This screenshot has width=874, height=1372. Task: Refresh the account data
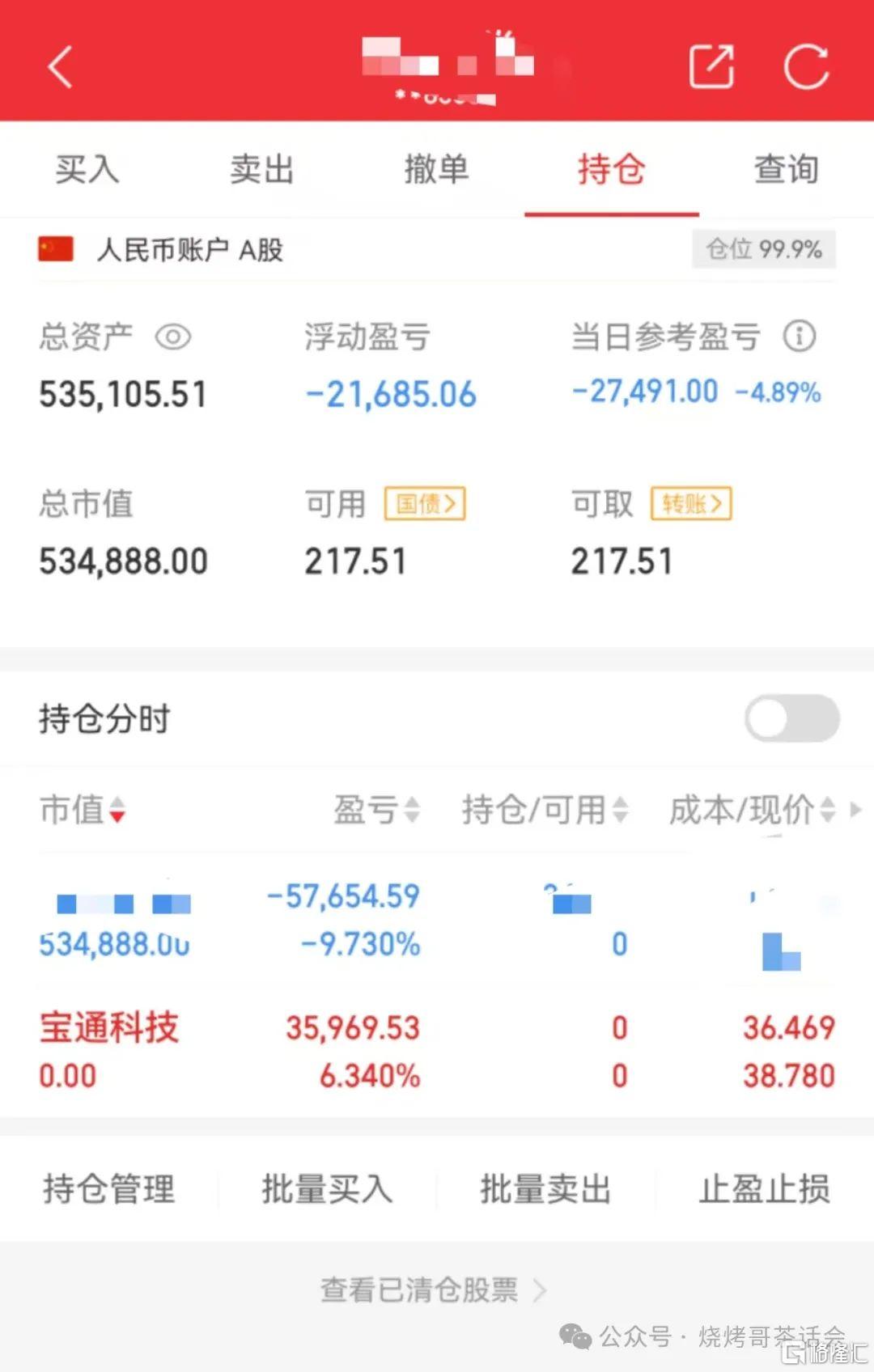tap(806, 66)
